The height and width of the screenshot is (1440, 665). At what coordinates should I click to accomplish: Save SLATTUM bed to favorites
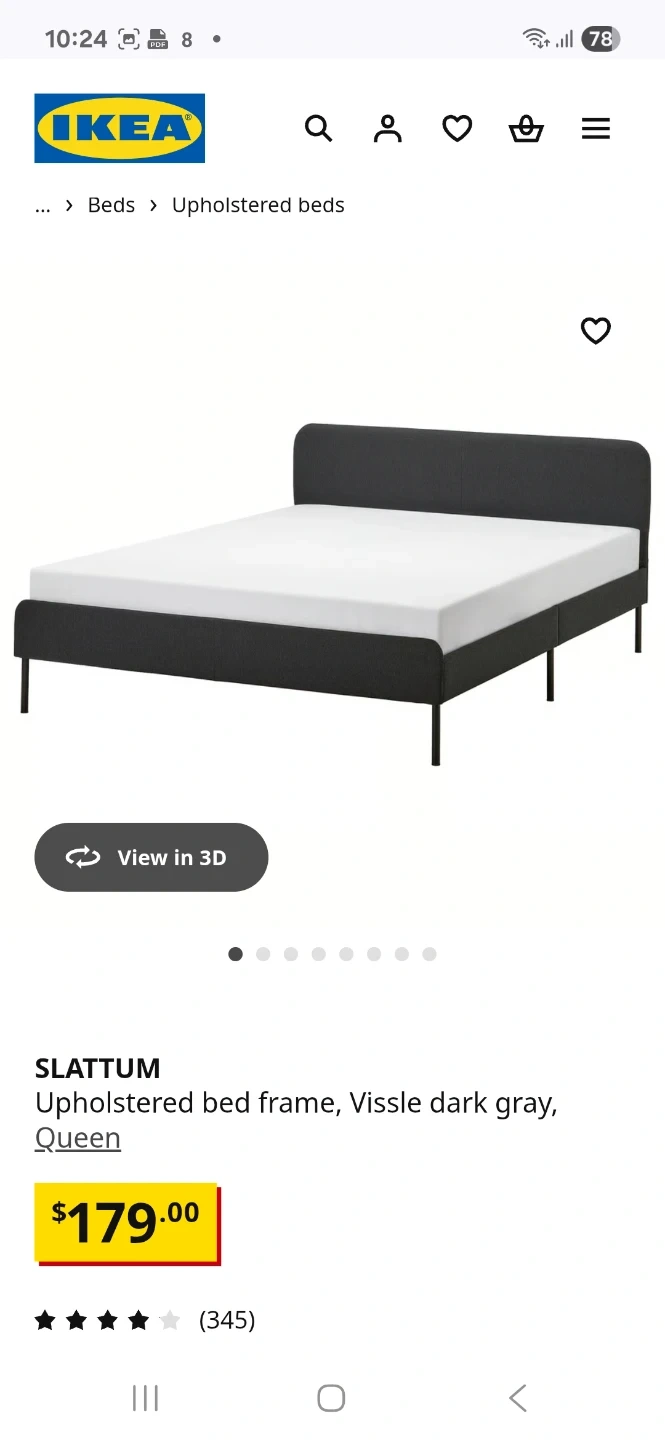(596, 330)
